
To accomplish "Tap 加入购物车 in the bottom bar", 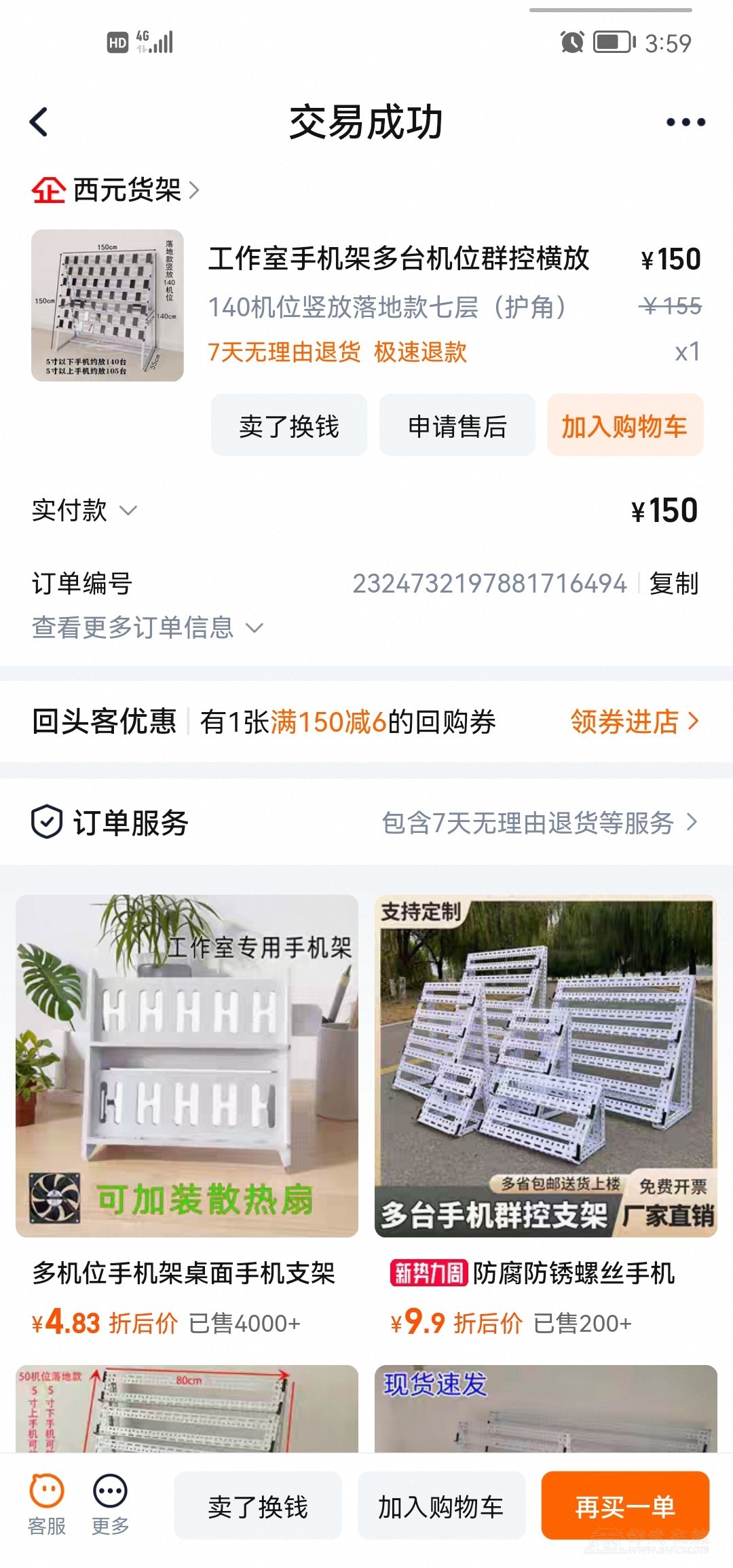I will point(441,1506).
